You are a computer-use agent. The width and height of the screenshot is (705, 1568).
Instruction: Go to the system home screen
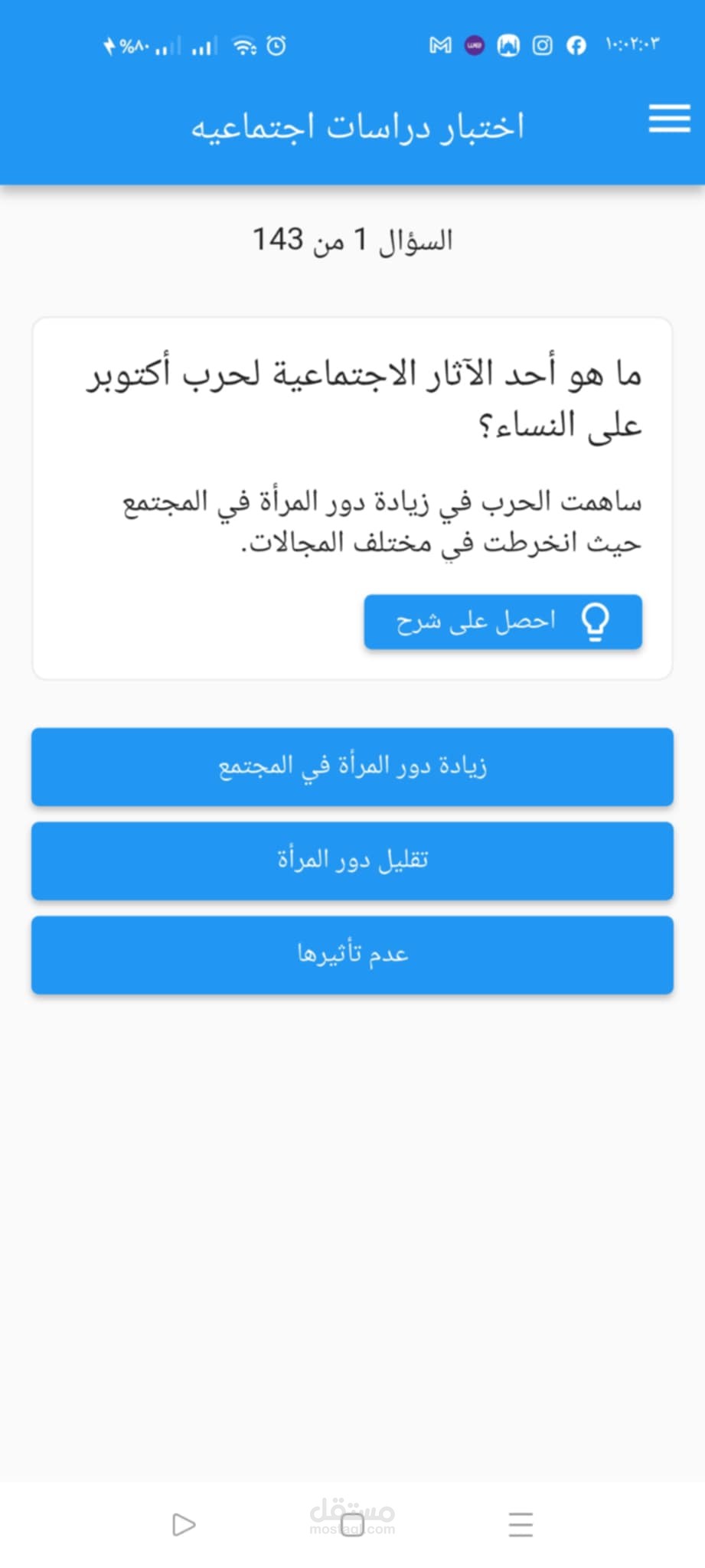click(x=352, y=1524)
